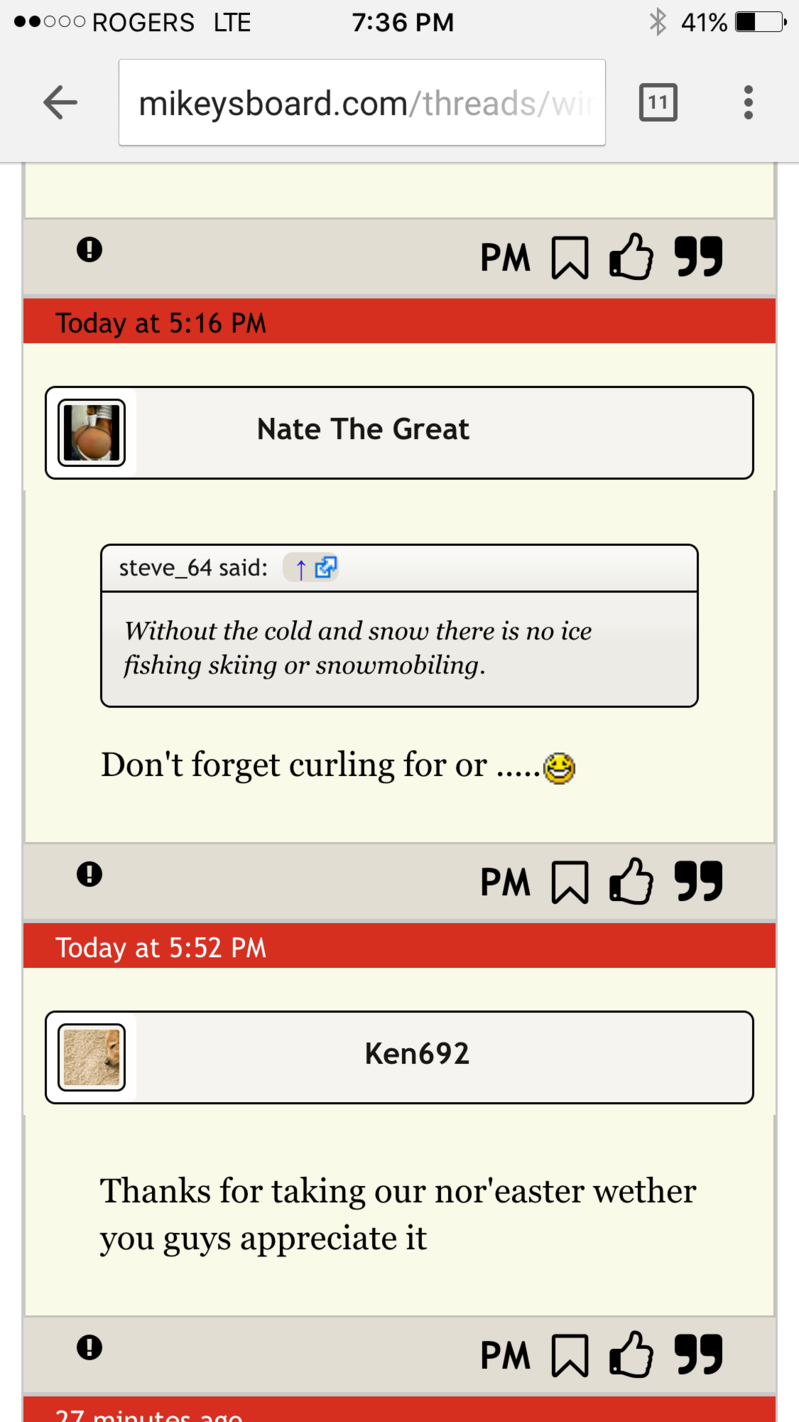This screenshot has height=1422, width=799.
Task: Bookmark Nate The Great's post
Action: (570, 882)
